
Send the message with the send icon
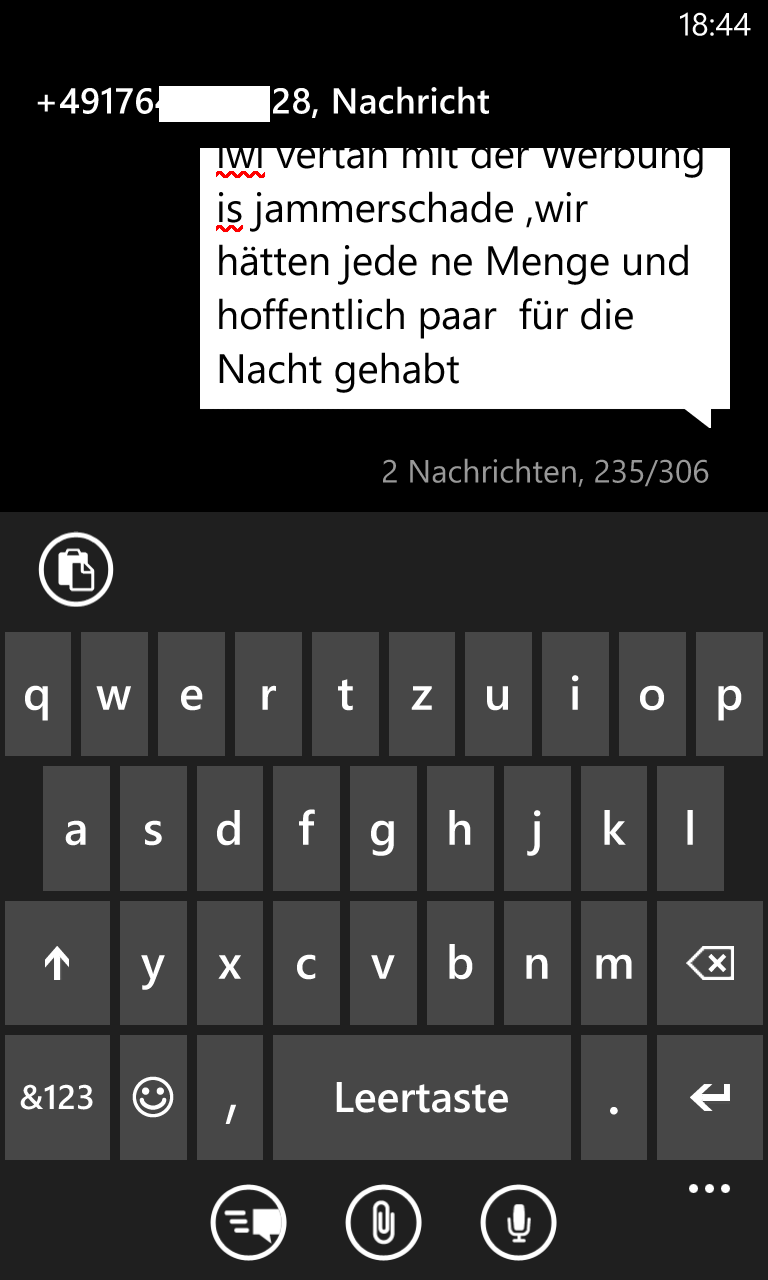249,1222
